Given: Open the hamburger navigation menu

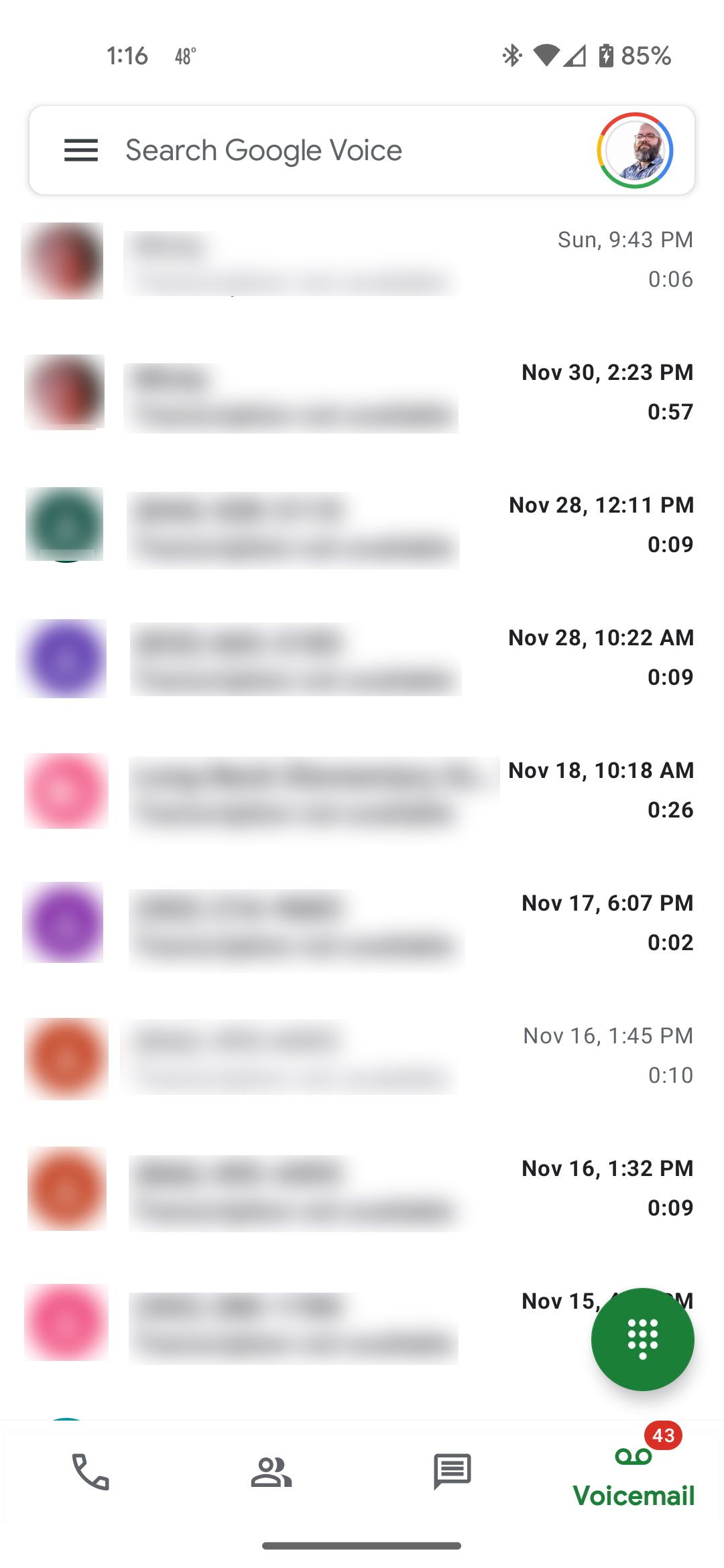Looking at the screenshot, I should pyautogui.click(x=81, y=150).
